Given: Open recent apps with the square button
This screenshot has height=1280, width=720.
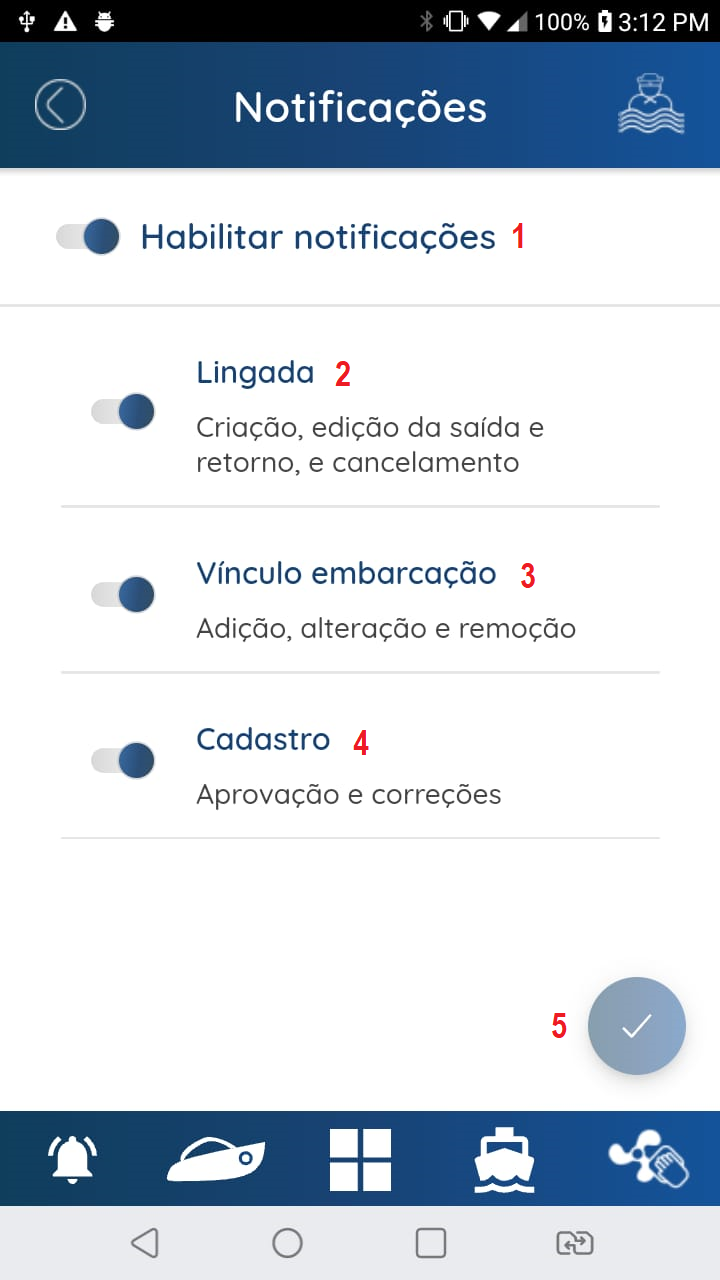Looking at the screenshot, I should pos(430,1243).
